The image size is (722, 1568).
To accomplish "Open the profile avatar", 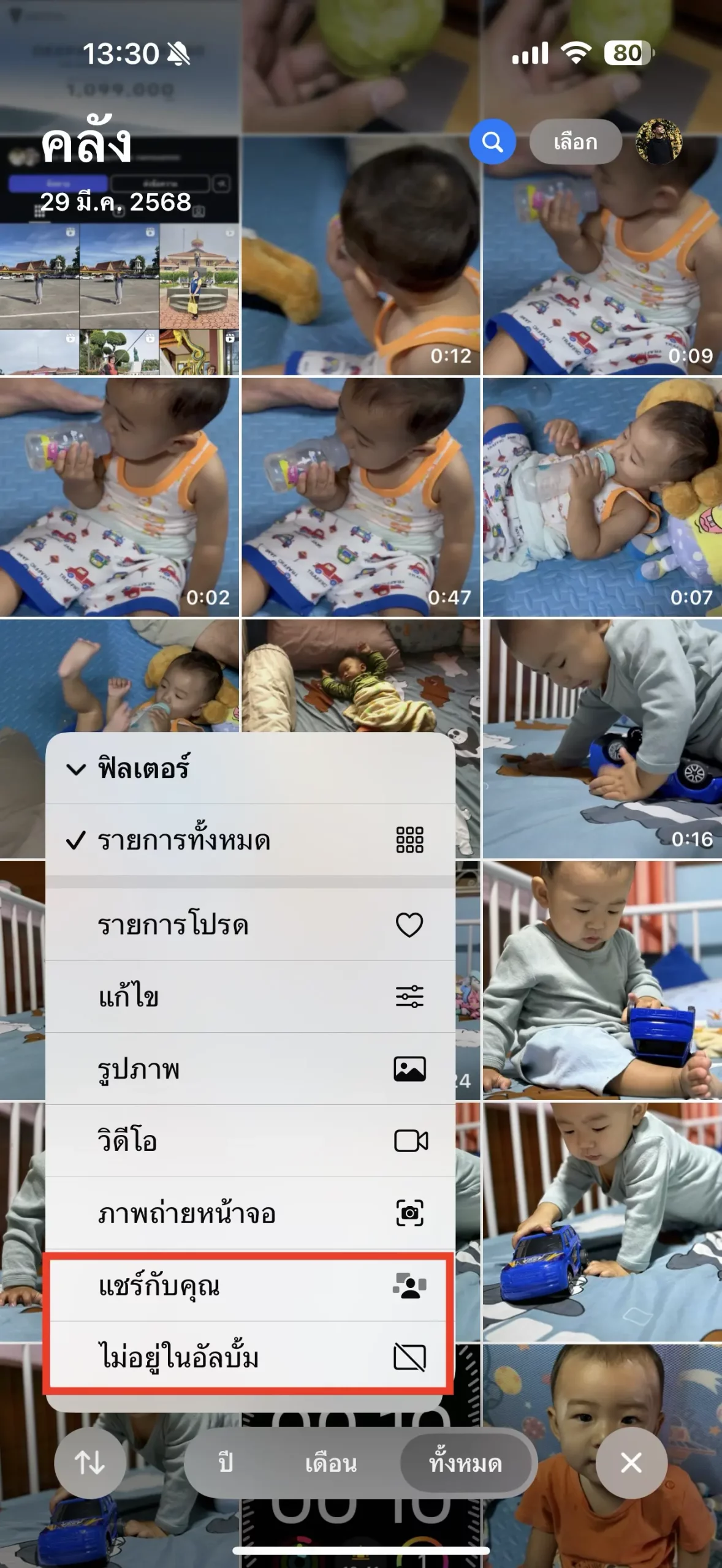I will tap(659, 141).
